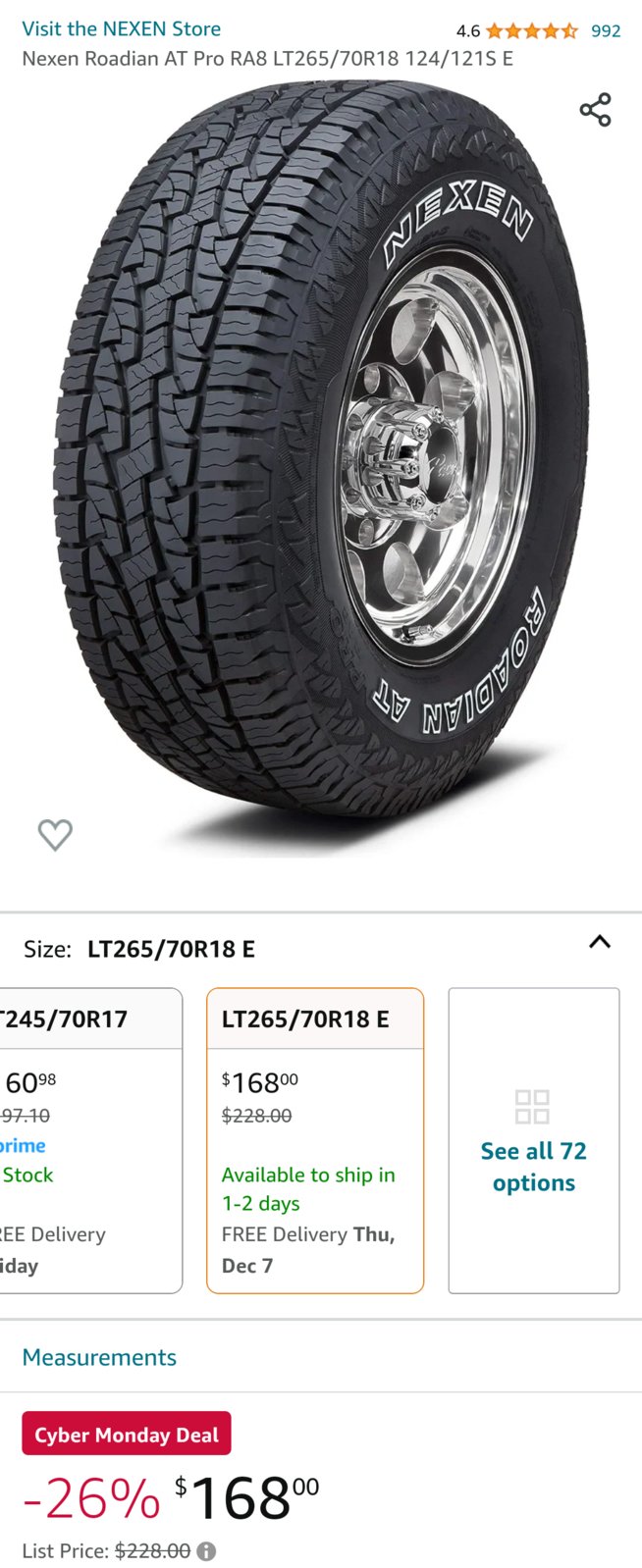The height and width of the screenshot is (1568, 642).
Task: Open the Cyber Monday Deal badge
Action: (127, 1434)
